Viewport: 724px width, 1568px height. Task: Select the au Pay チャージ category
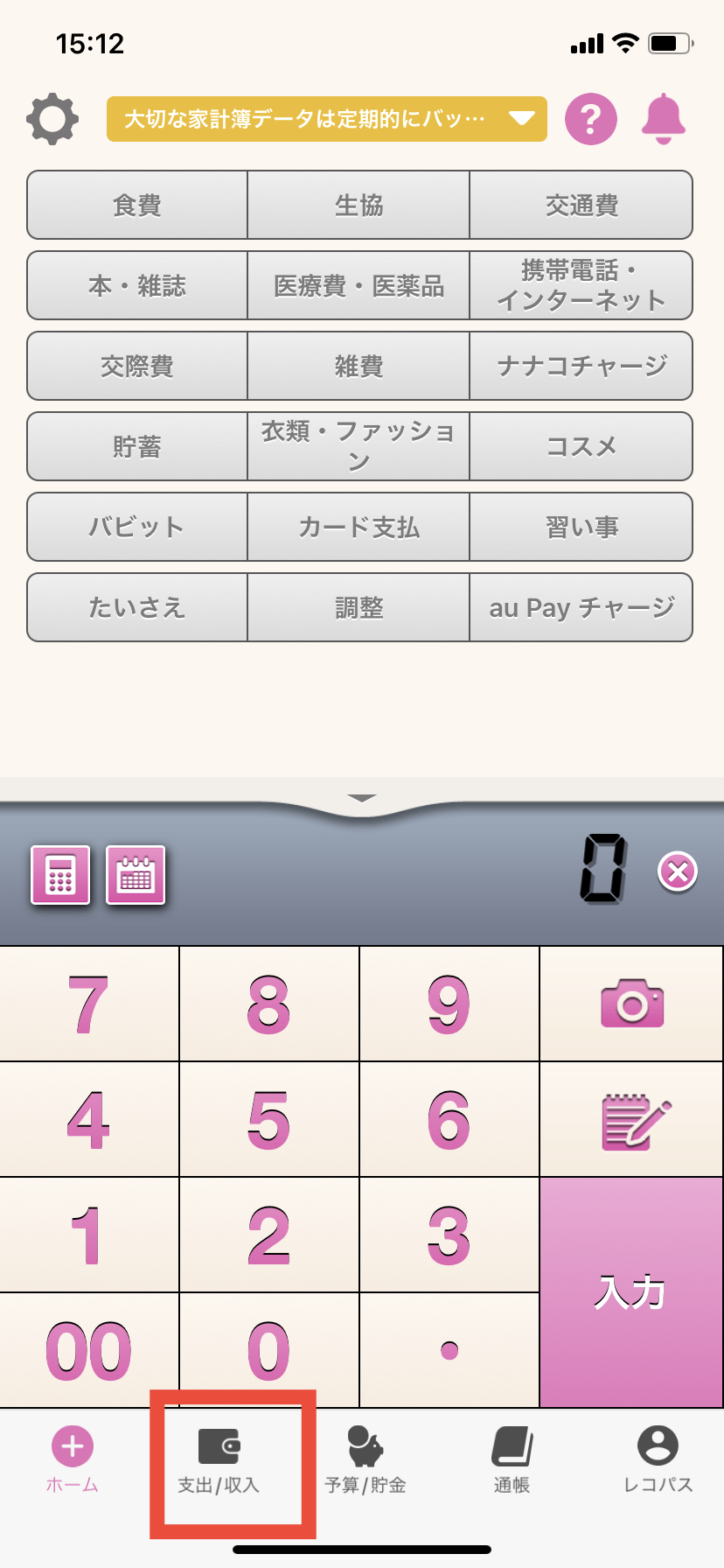coord(581,608)
